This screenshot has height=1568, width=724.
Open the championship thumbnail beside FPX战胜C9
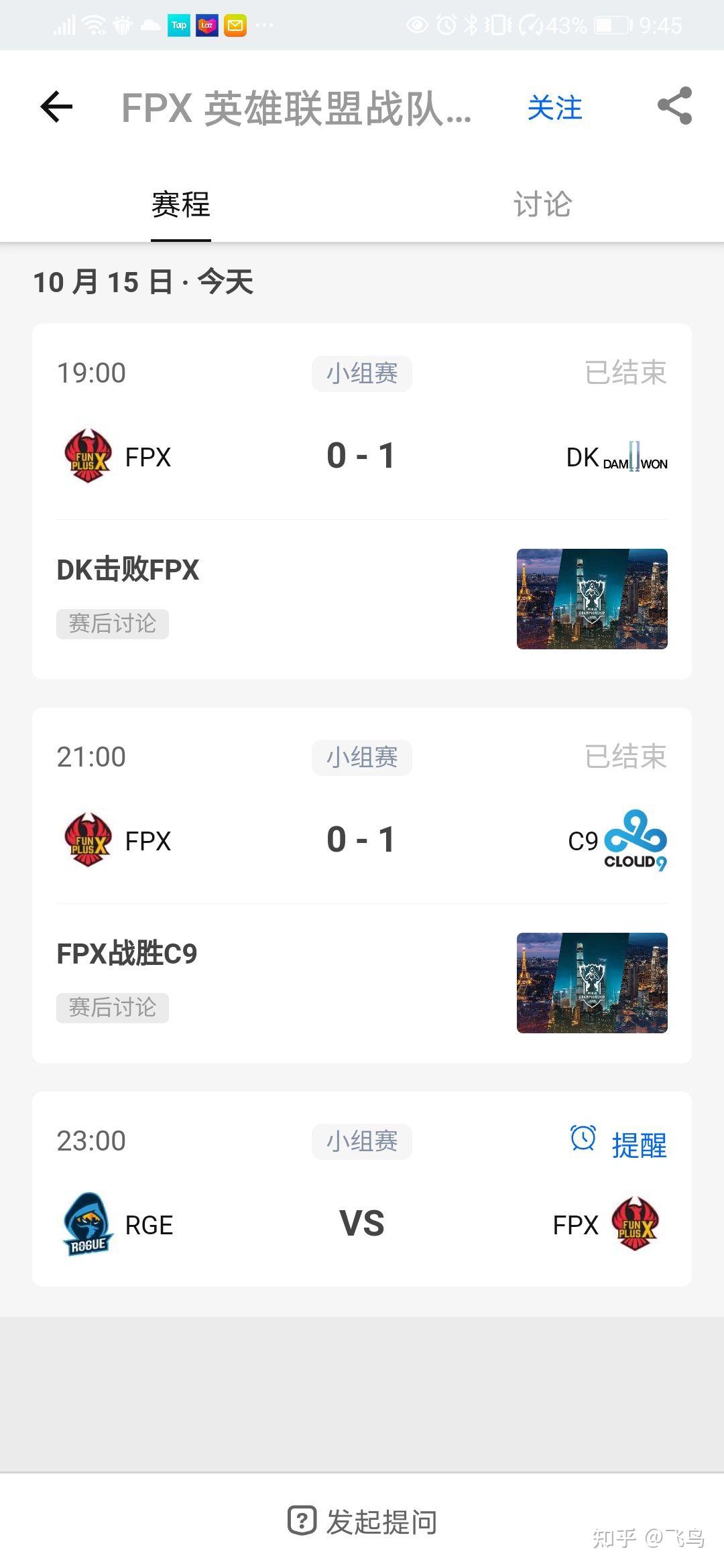[x=592, y=982]
